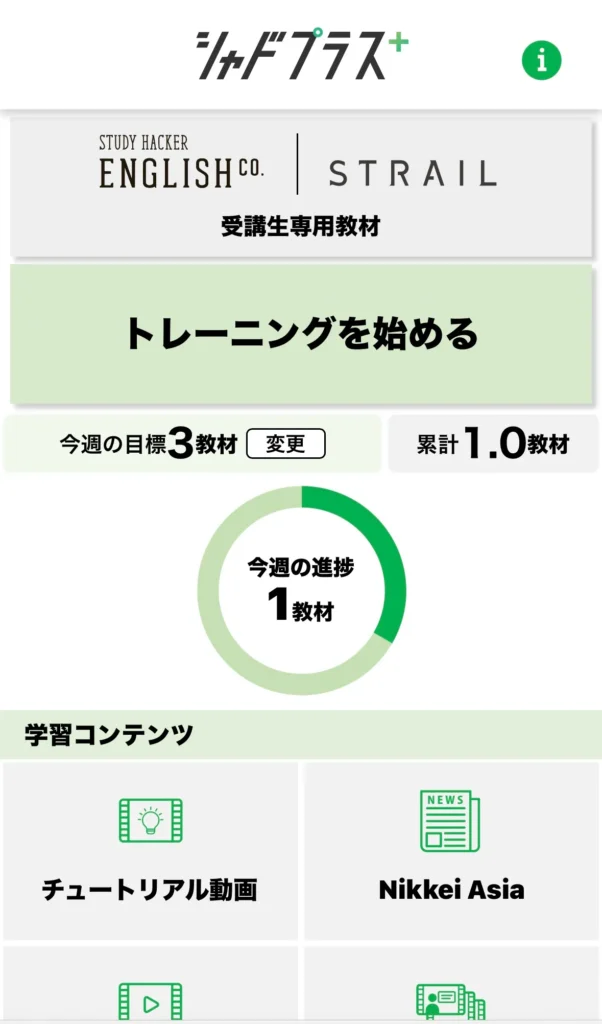Open the Nikkei Asia content card
The height and width of the screenshot is (1024, 602).
pyautogui.click(x=451, y=851)
